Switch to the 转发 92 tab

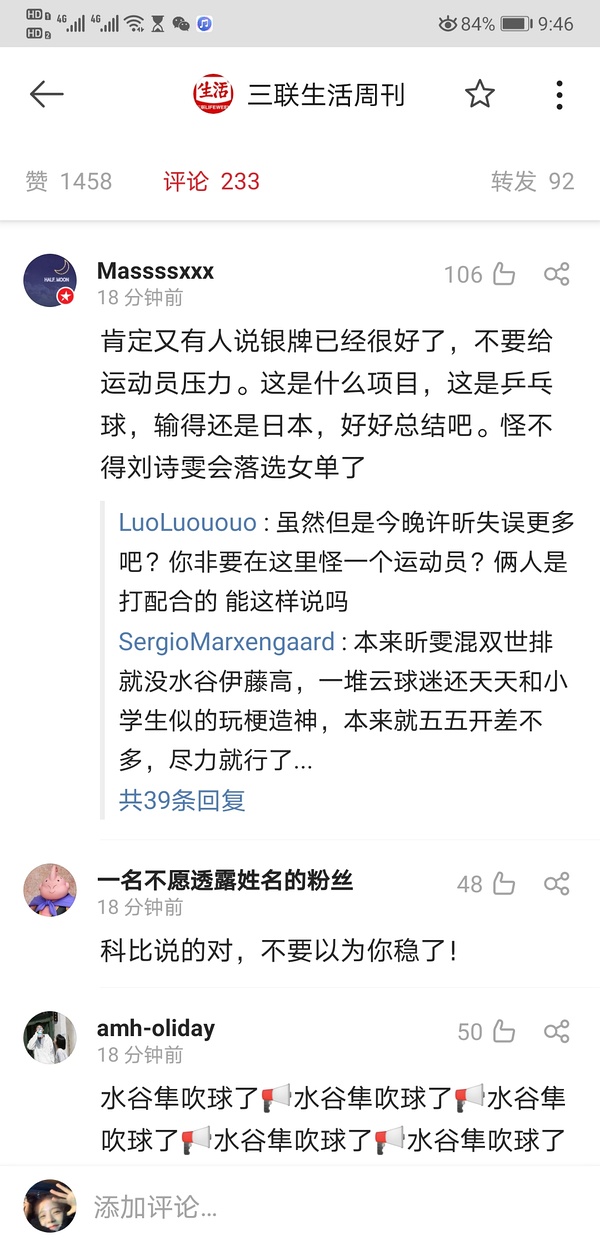pos(532,181)
